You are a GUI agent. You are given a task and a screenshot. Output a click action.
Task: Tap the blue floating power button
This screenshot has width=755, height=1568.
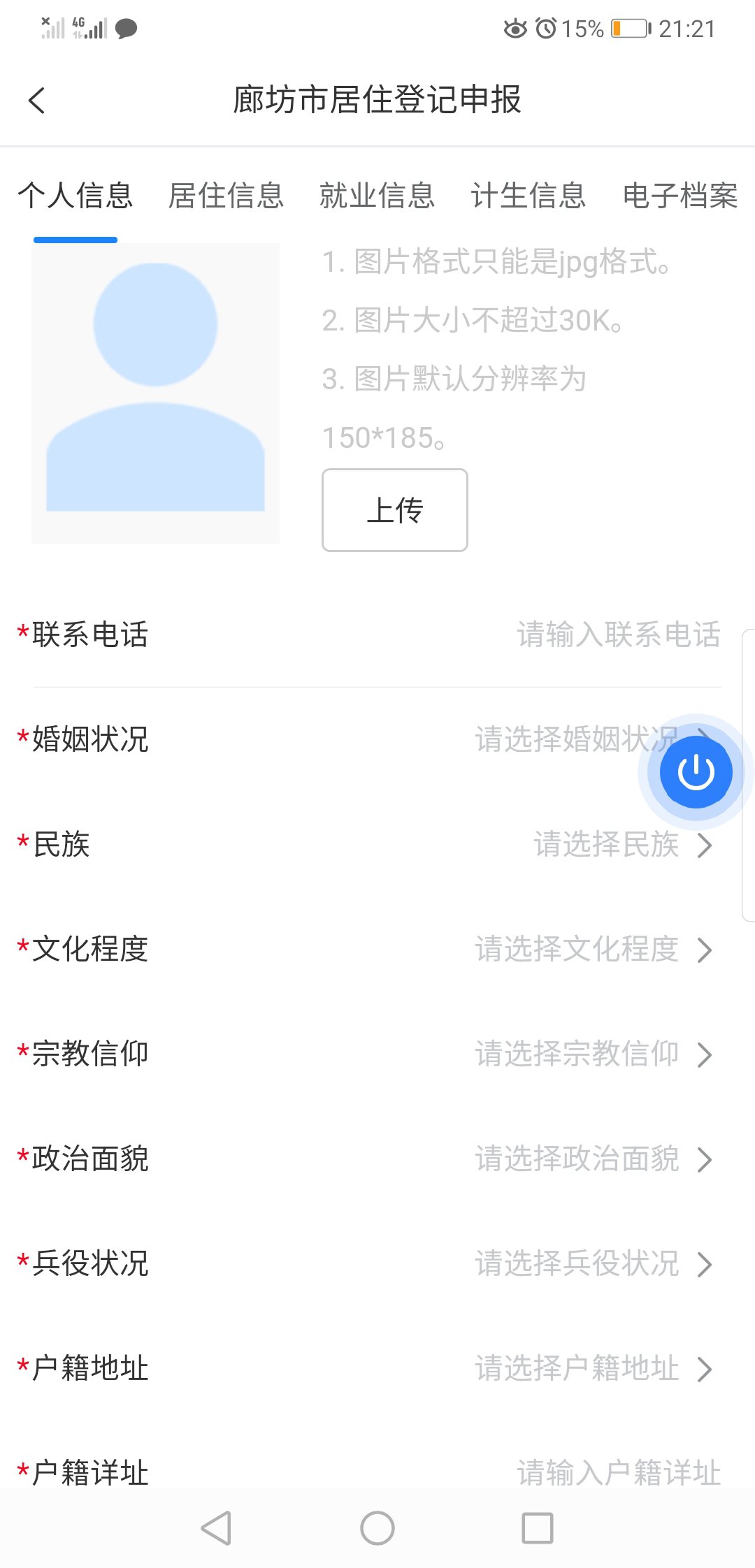(696, 772)
